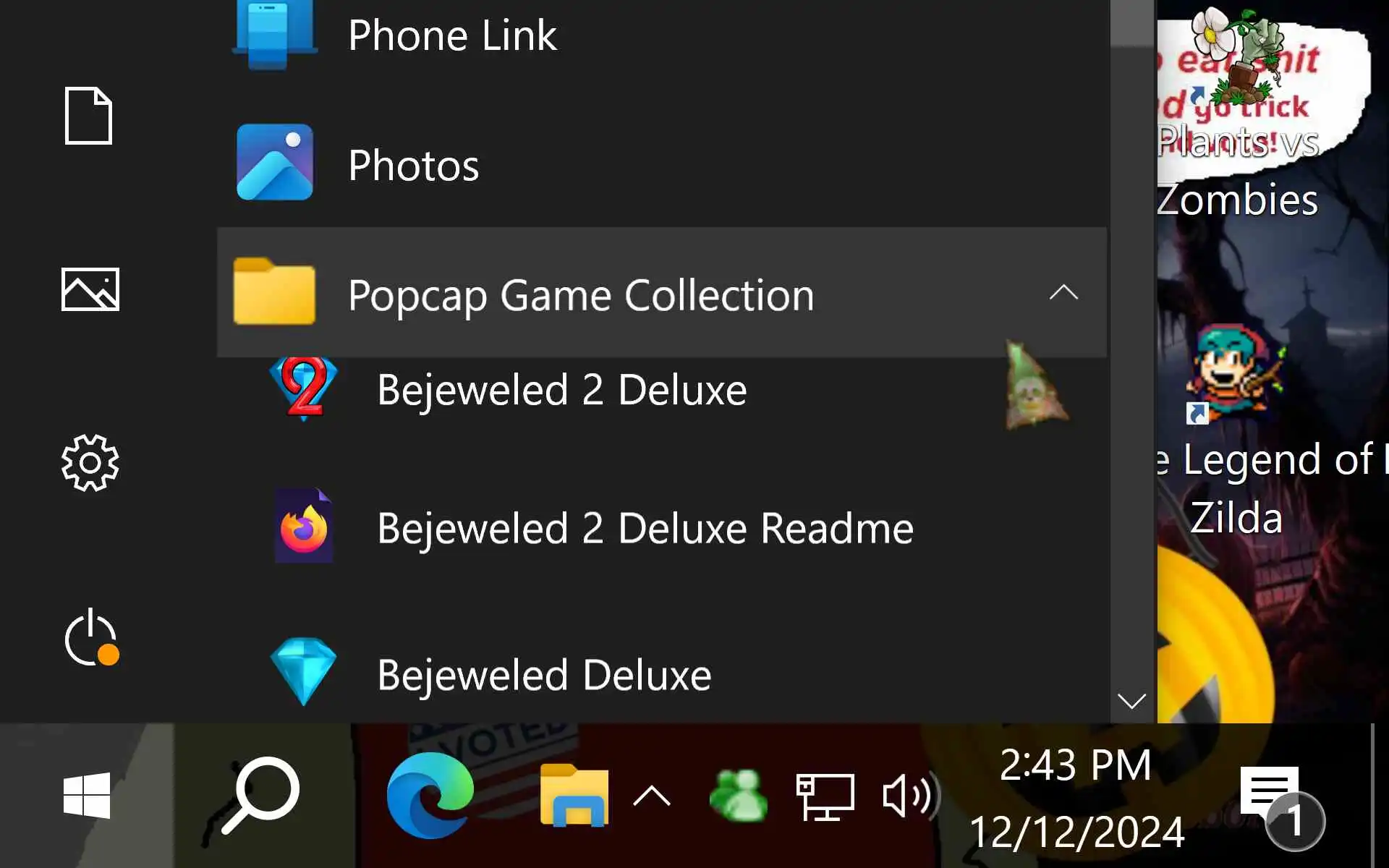Show hidden system tray icons
The height and width of the screenshot is (868, 1389).
point(651,796)
